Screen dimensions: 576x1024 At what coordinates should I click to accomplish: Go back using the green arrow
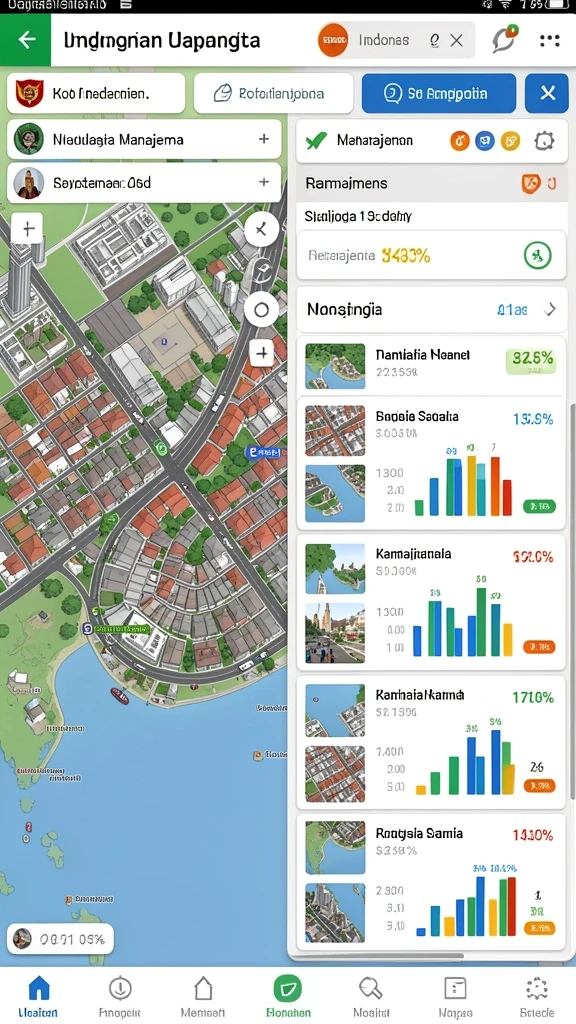pyautogui.click(x=25, y=40)
